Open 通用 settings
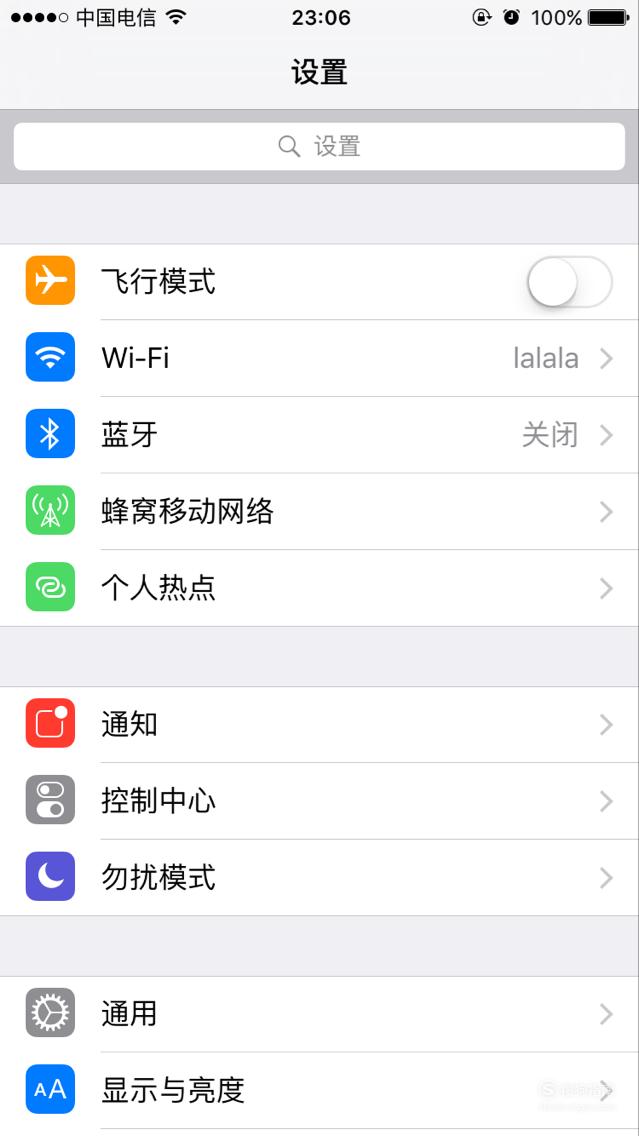Viewport: 639px width, 1136px height. coord(320,1014)
